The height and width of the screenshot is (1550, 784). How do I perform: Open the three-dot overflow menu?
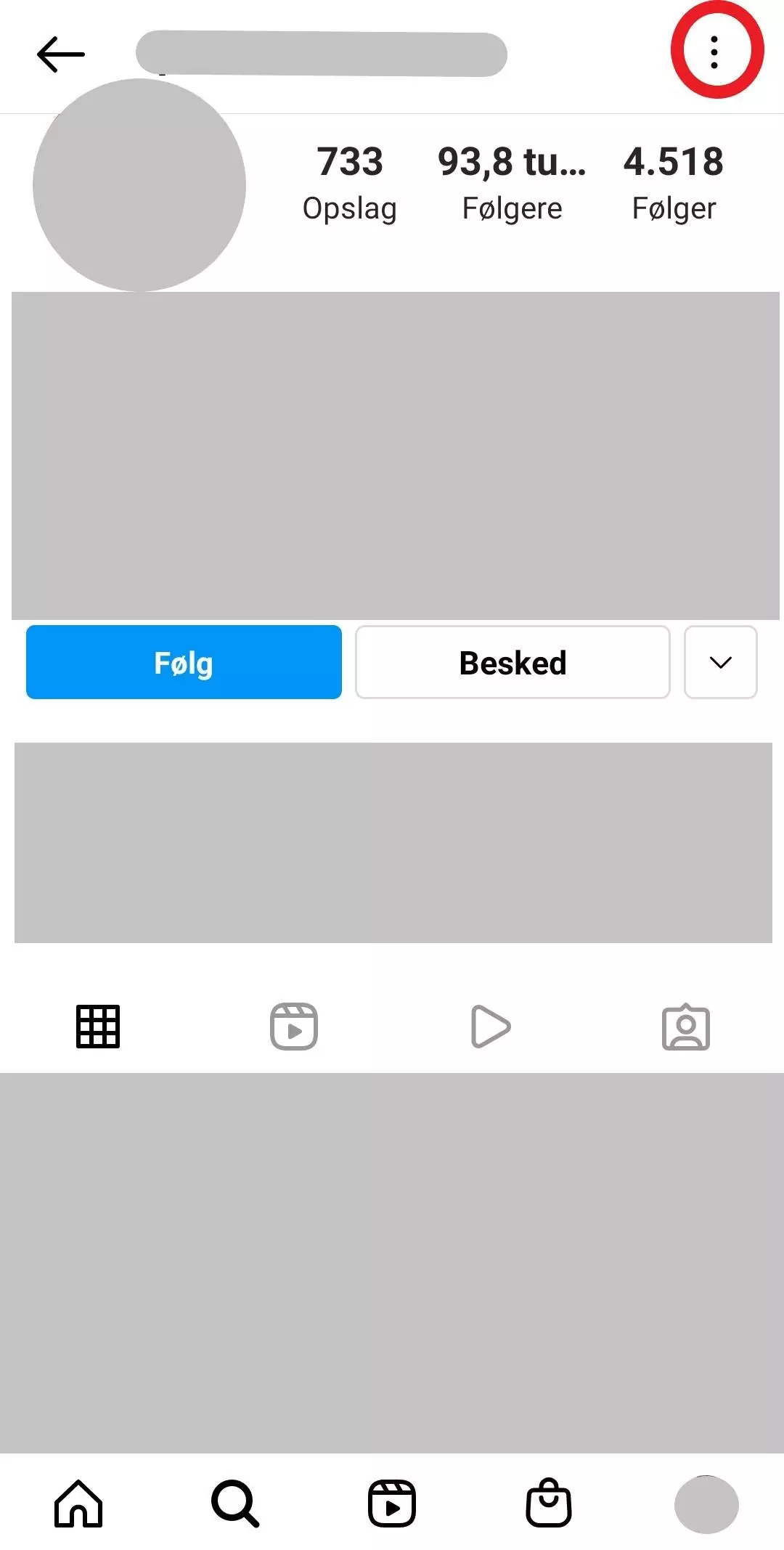[715, 52]
